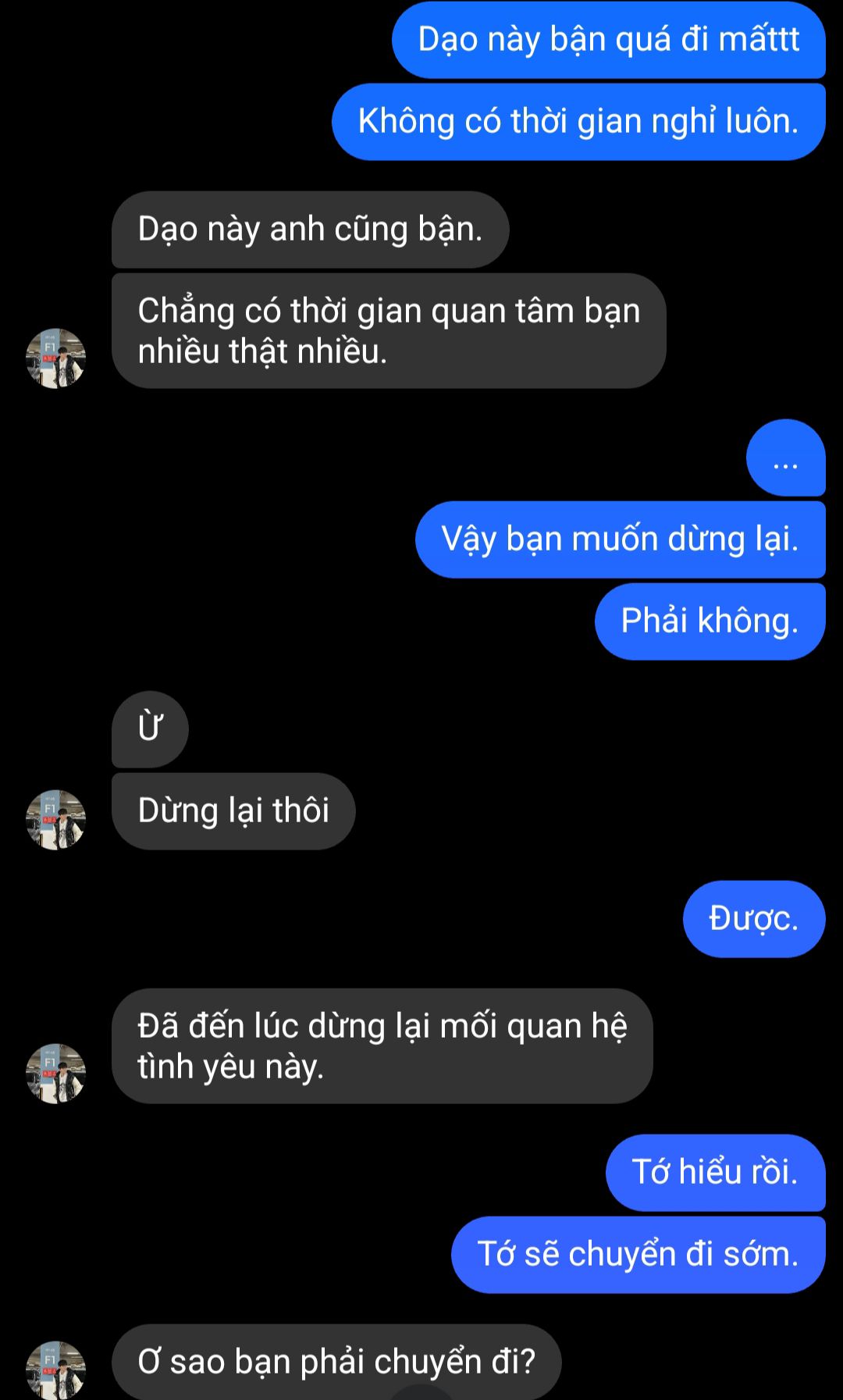
Task: Tap the avatar next to "Dừng lại thôi"
Action: tap(55, 819)
